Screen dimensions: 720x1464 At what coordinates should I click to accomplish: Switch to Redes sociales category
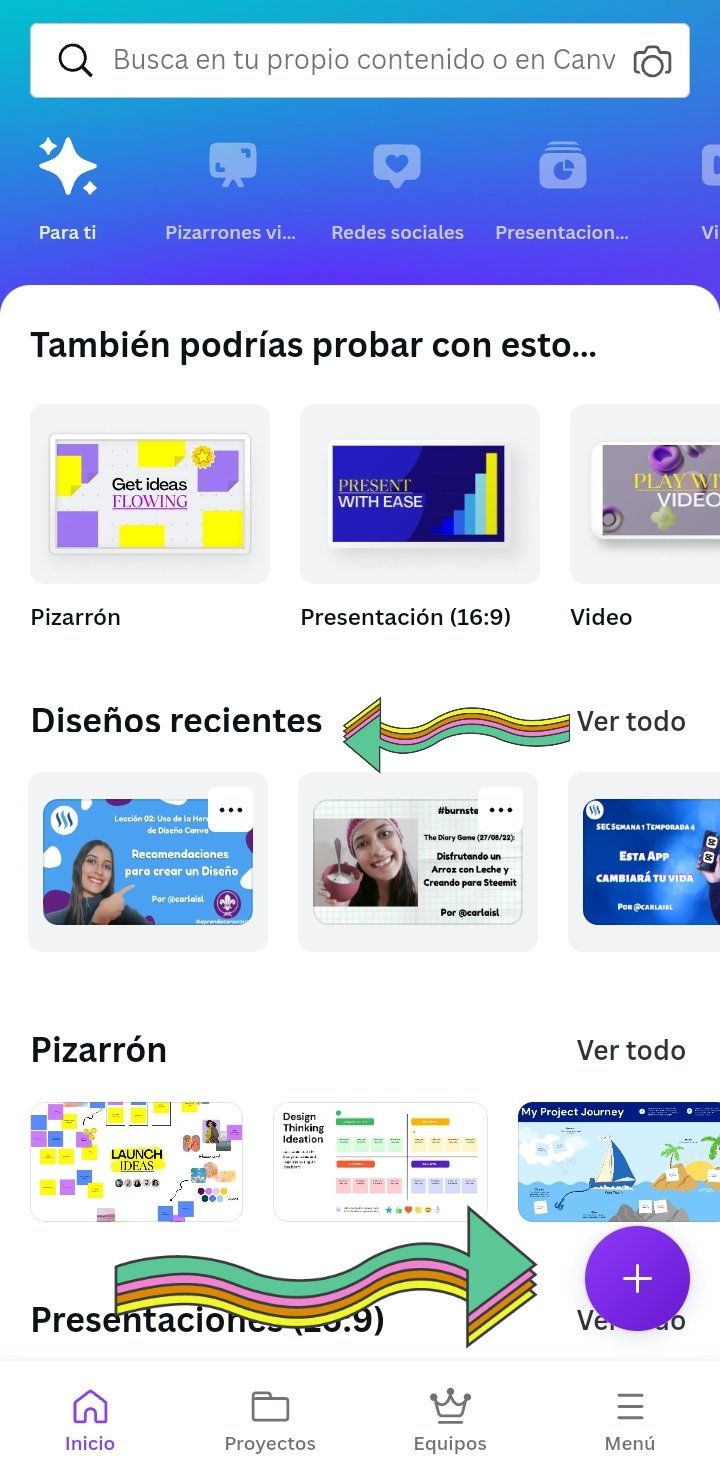pyautogui.click(x=397, y=189)
